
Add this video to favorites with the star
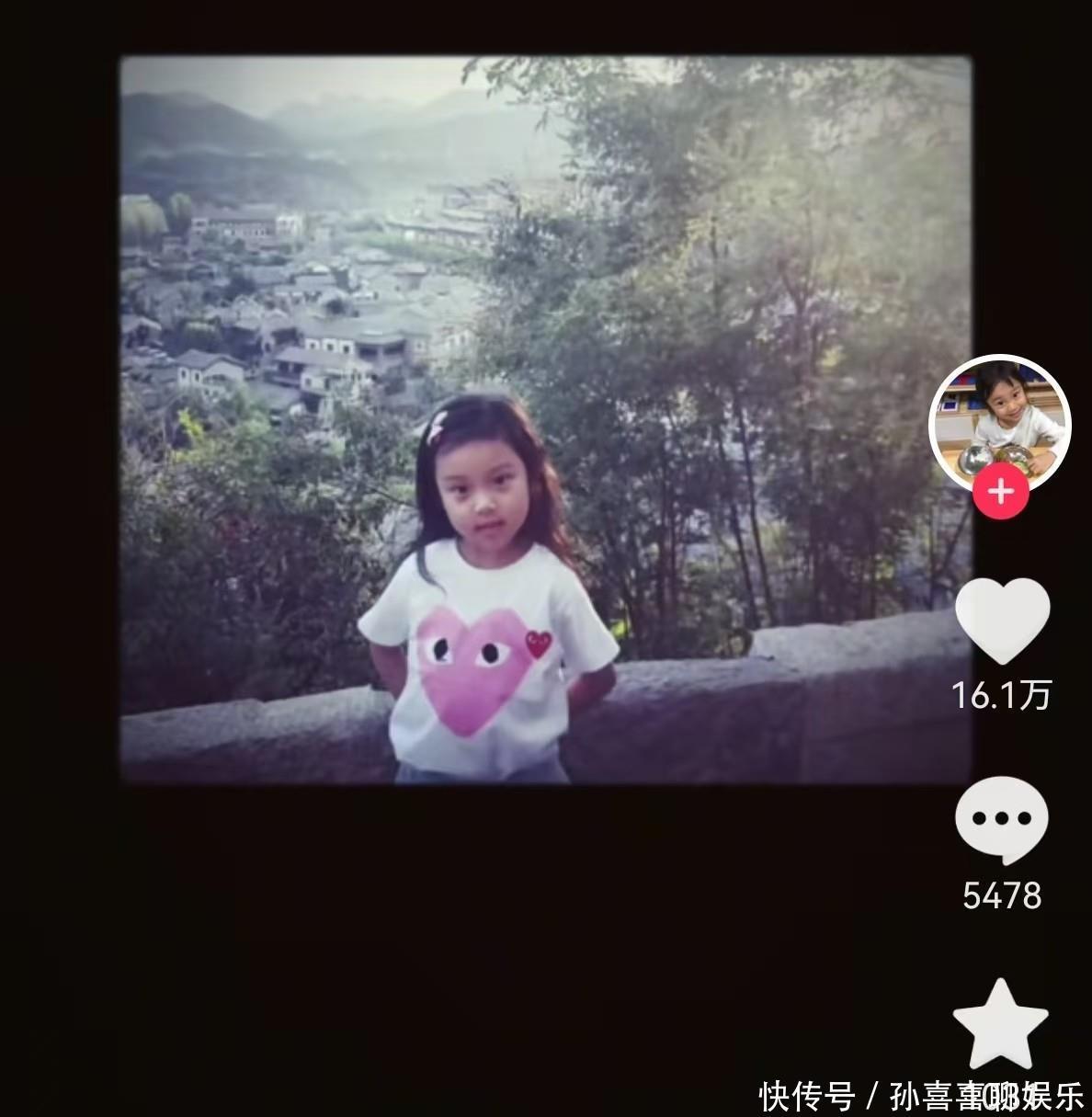(x=1000, y=1023)
